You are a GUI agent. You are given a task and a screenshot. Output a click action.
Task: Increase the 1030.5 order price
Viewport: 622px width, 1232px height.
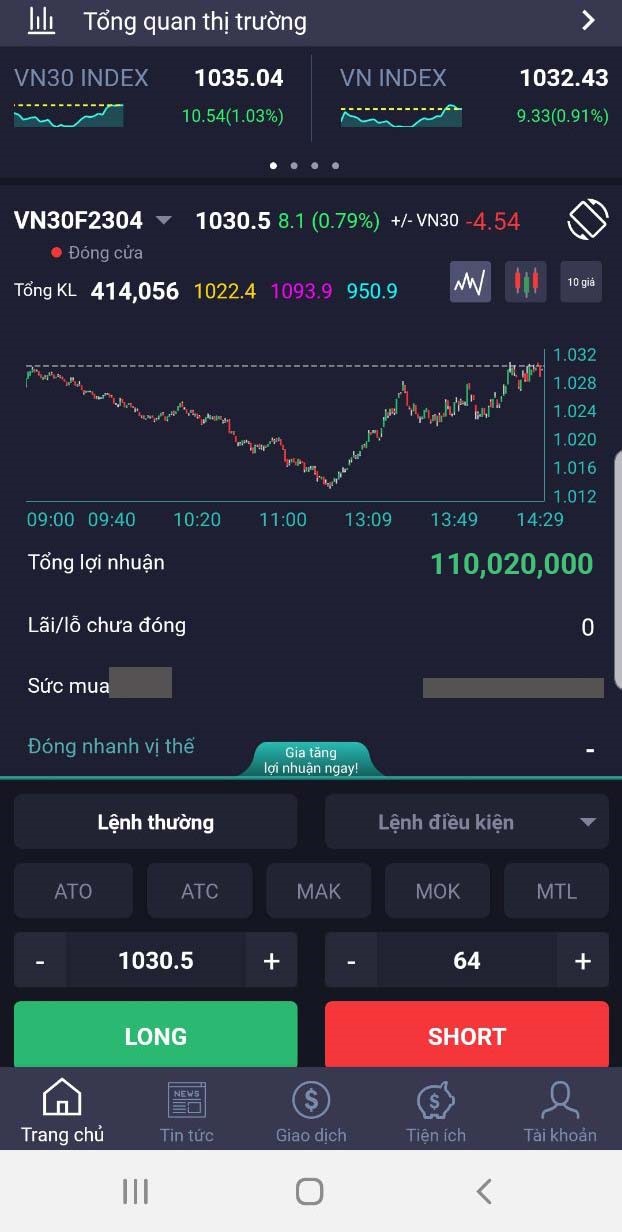pyautogui.click(x=271, y=961)
